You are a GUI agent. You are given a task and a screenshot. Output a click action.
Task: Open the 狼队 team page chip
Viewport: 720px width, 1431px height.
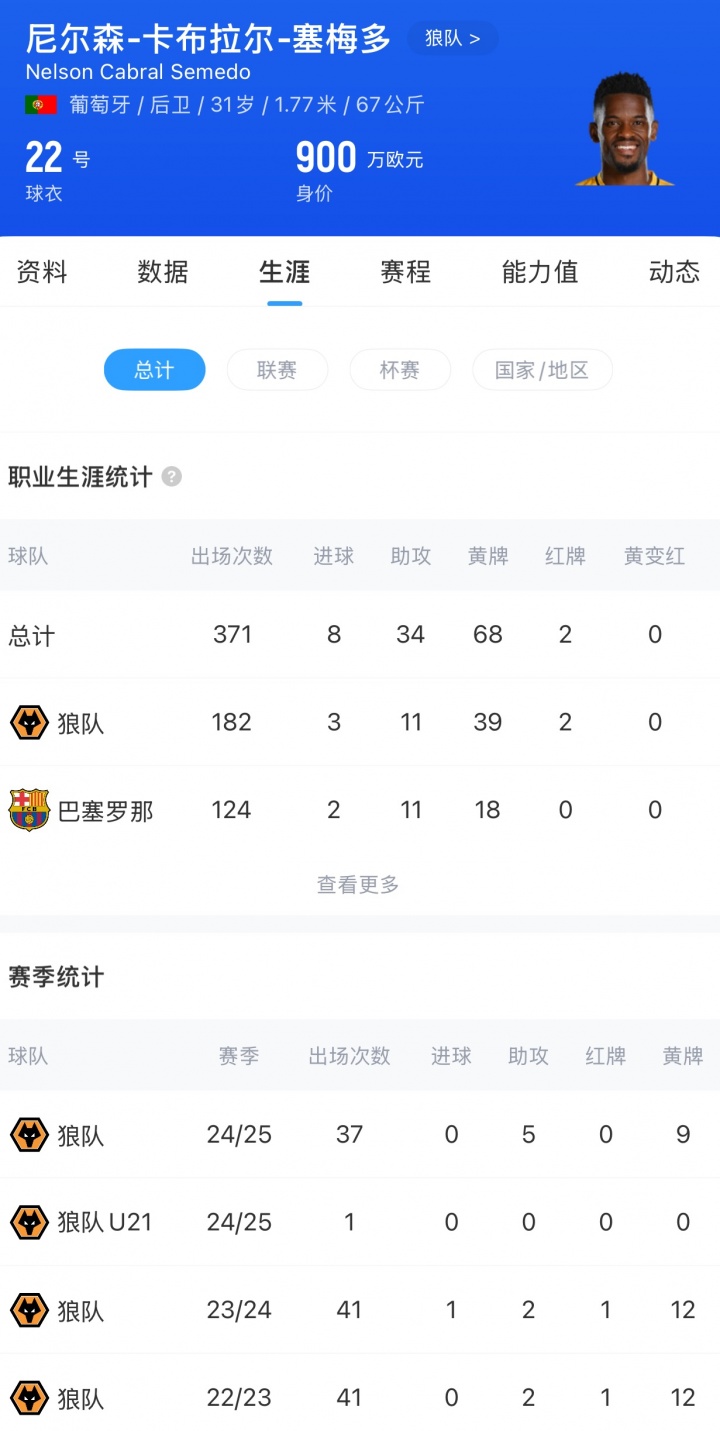click(x=452, y=39)
